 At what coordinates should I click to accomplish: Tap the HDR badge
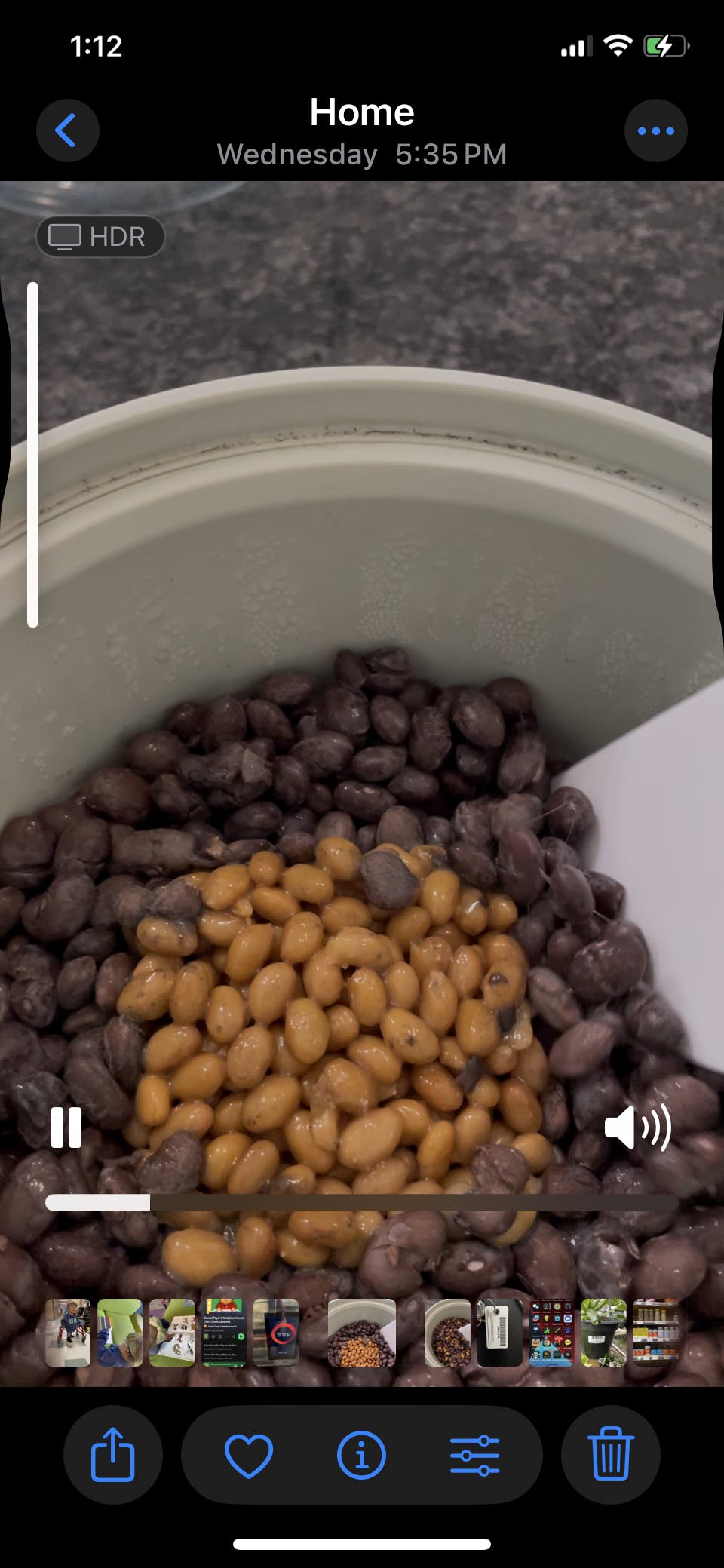tap(100, 237)
